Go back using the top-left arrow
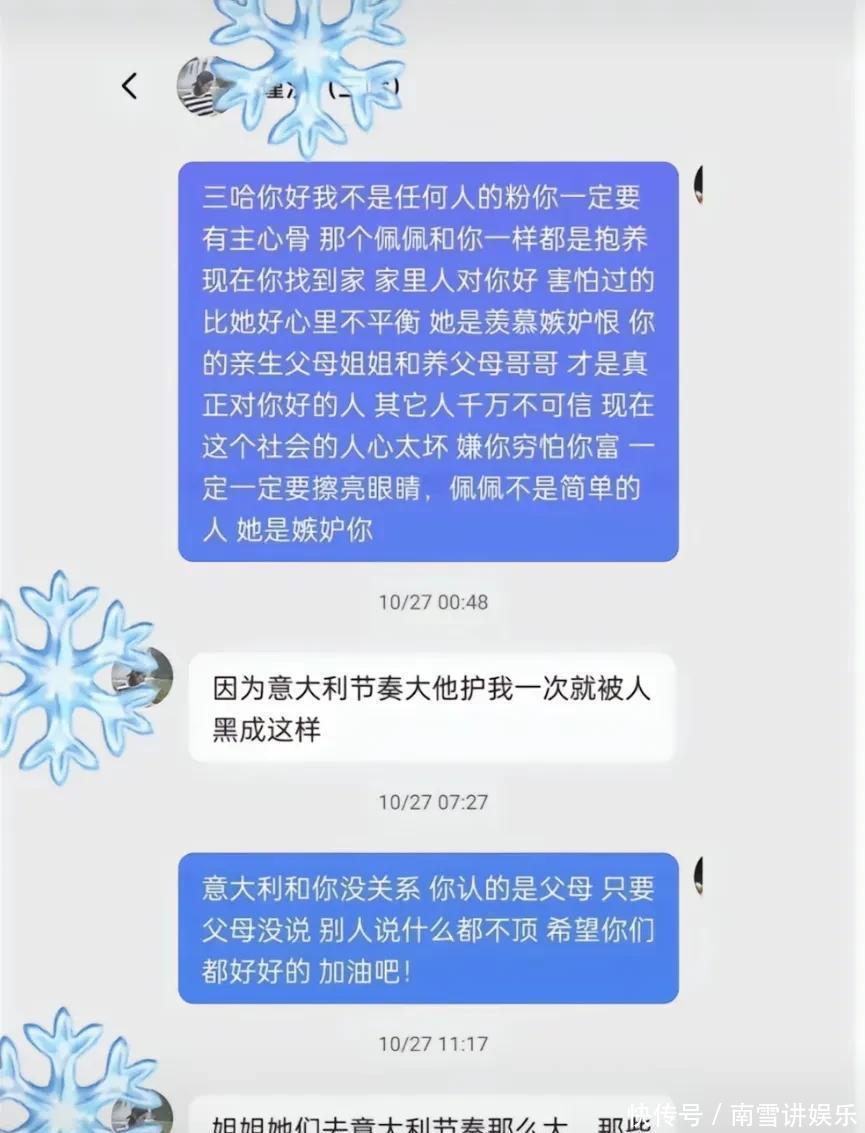The image size is (865, 1133). [130, 86]
